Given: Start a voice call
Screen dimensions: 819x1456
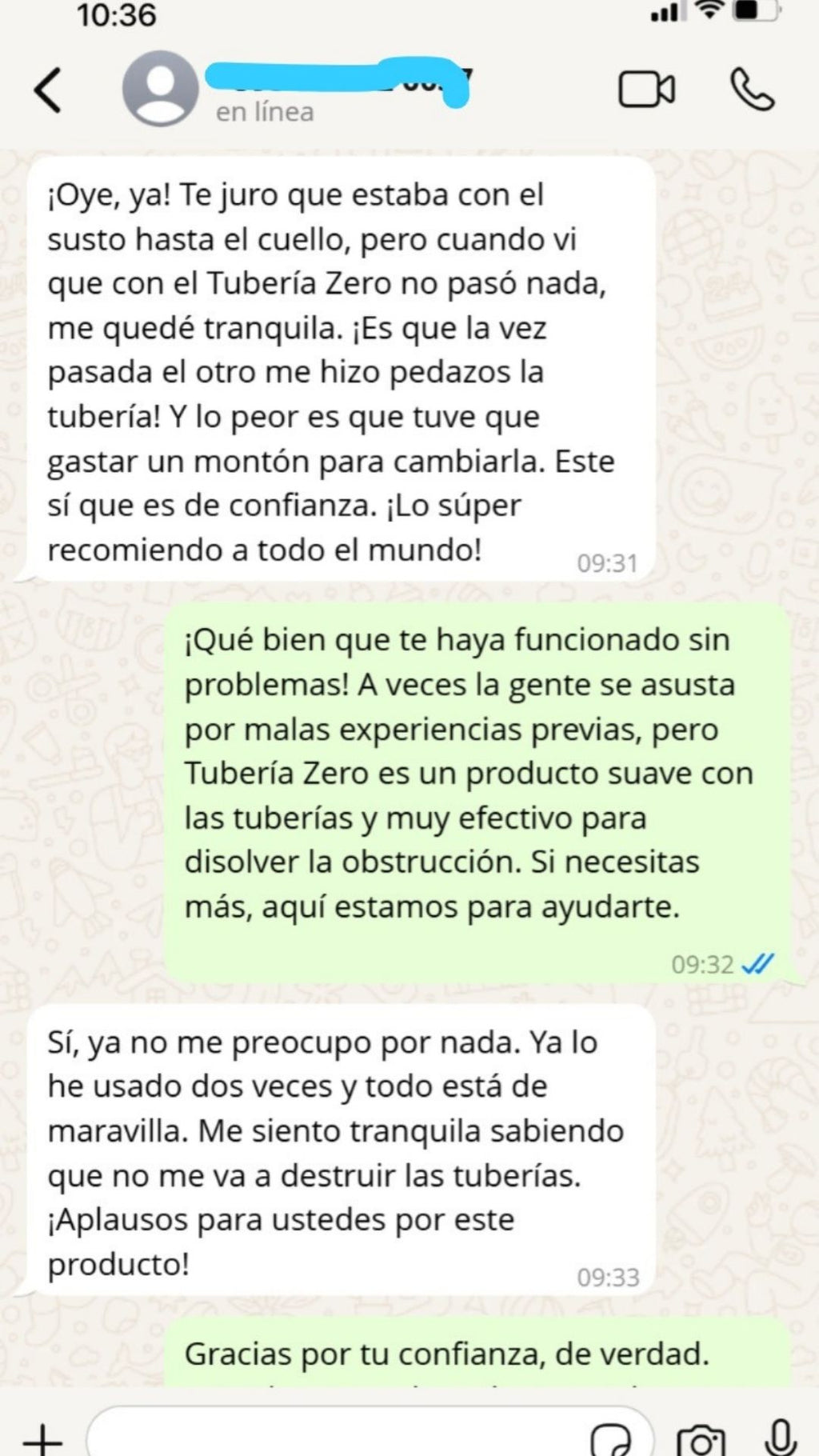Looking at the screenshot, I should [752, 90].
